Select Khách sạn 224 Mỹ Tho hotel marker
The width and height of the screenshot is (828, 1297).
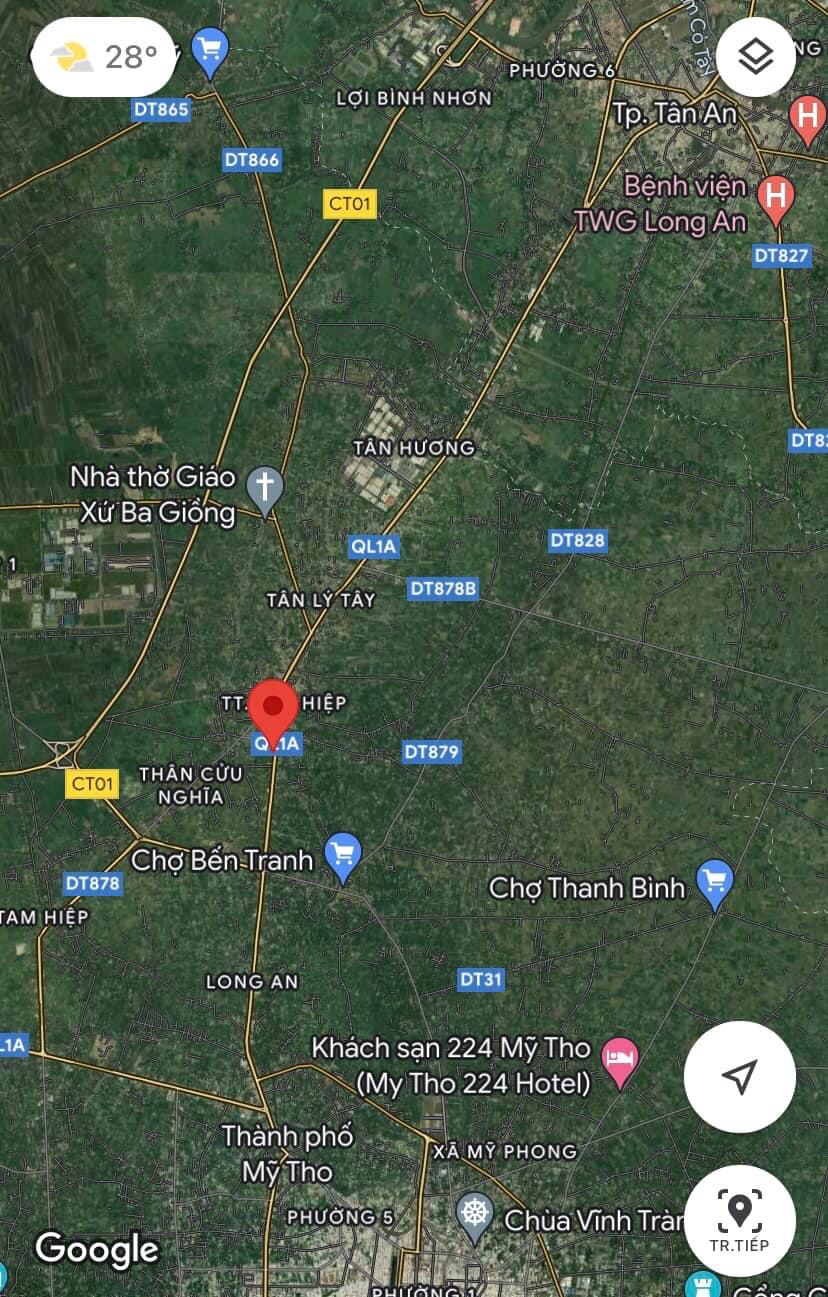(620, 1061)
